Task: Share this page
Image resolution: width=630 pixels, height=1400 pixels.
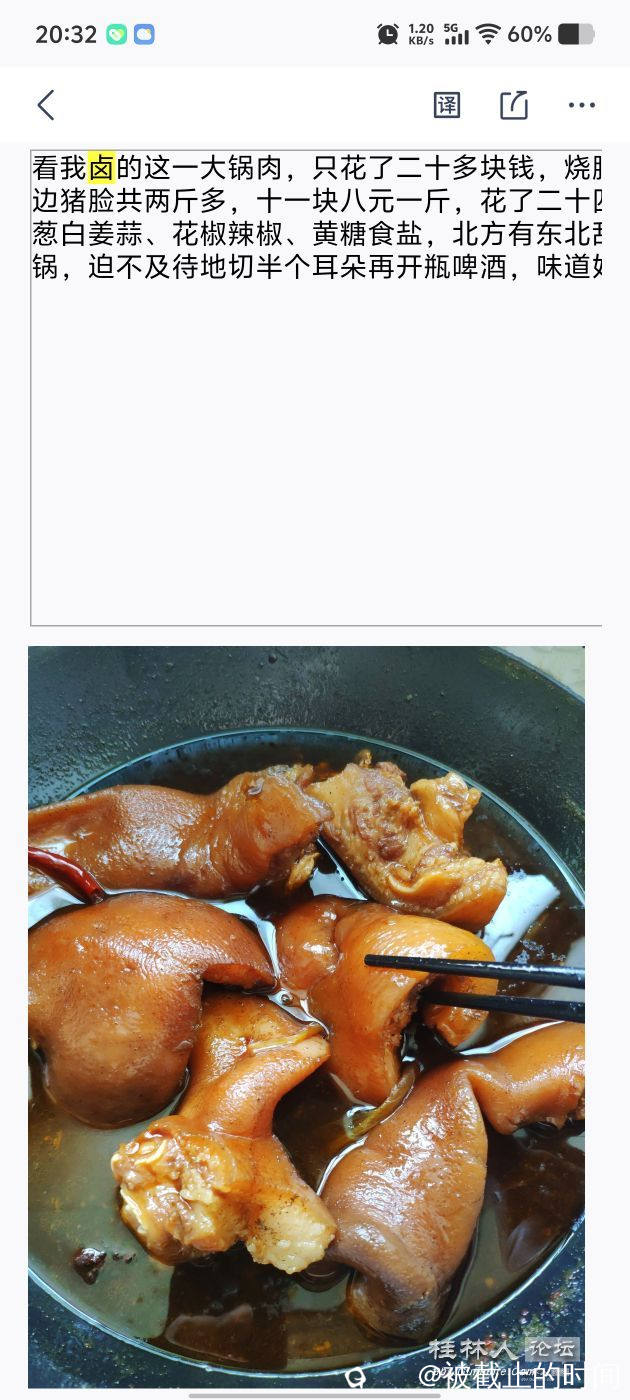Action: pos(514,105)
